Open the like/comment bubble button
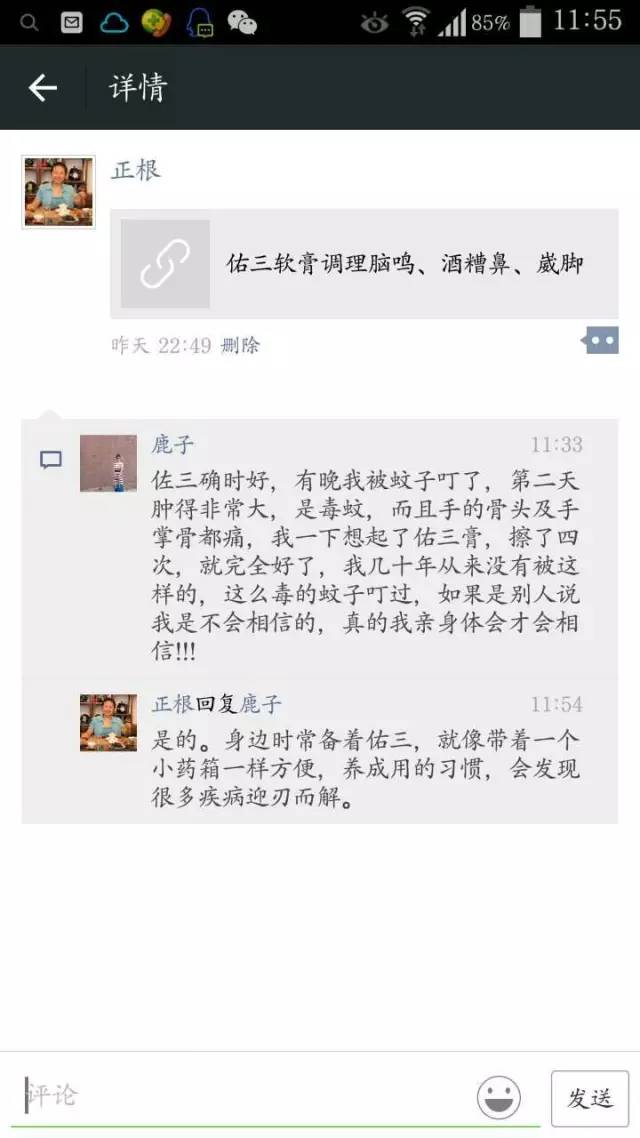640x1138 pixels. [x=600, y=341]
